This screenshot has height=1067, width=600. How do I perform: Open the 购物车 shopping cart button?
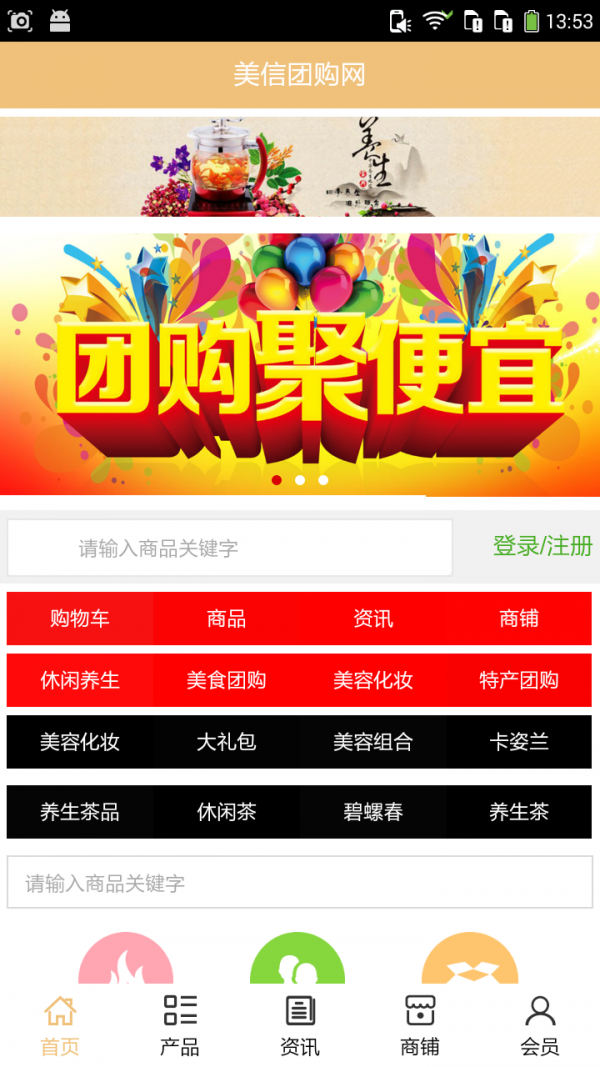[80, 619]
